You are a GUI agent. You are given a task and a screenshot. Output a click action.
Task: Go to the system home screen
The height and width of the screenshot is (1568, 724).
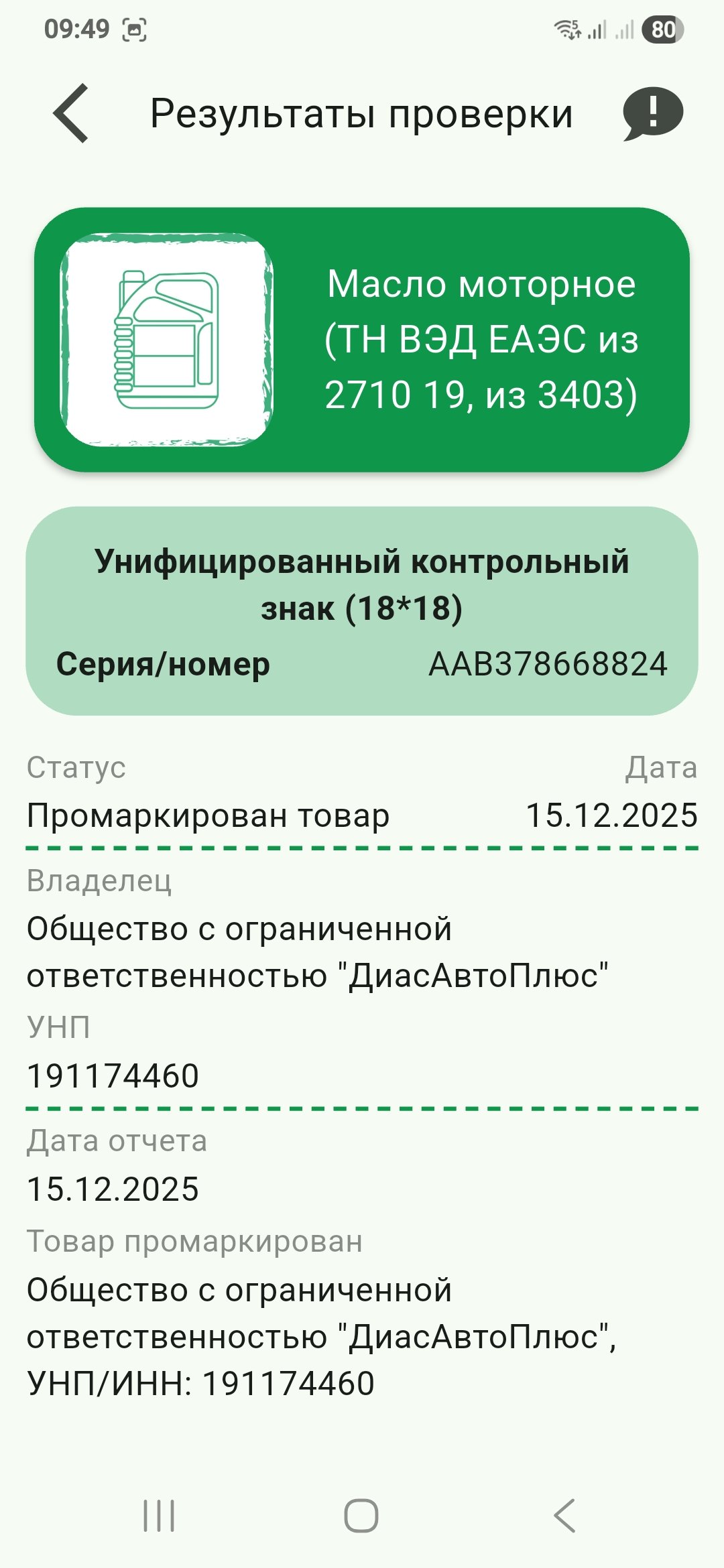click(361, 1515)
